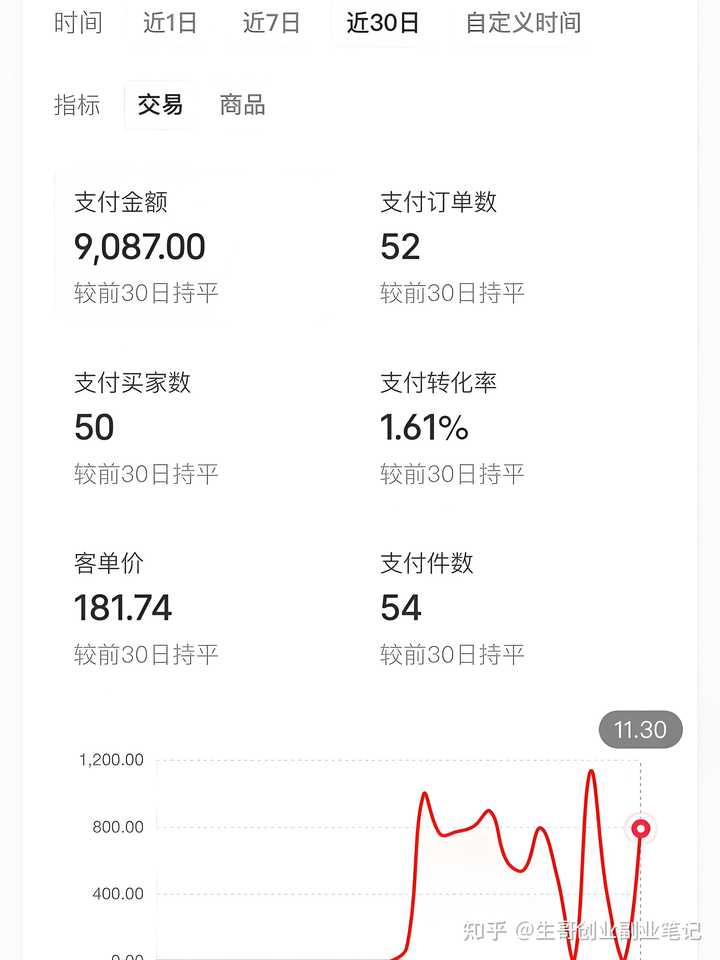This screenshot has height=960, width=720.
Task: Switch to the 商品 tab
Action: click(x=243, y=105)
